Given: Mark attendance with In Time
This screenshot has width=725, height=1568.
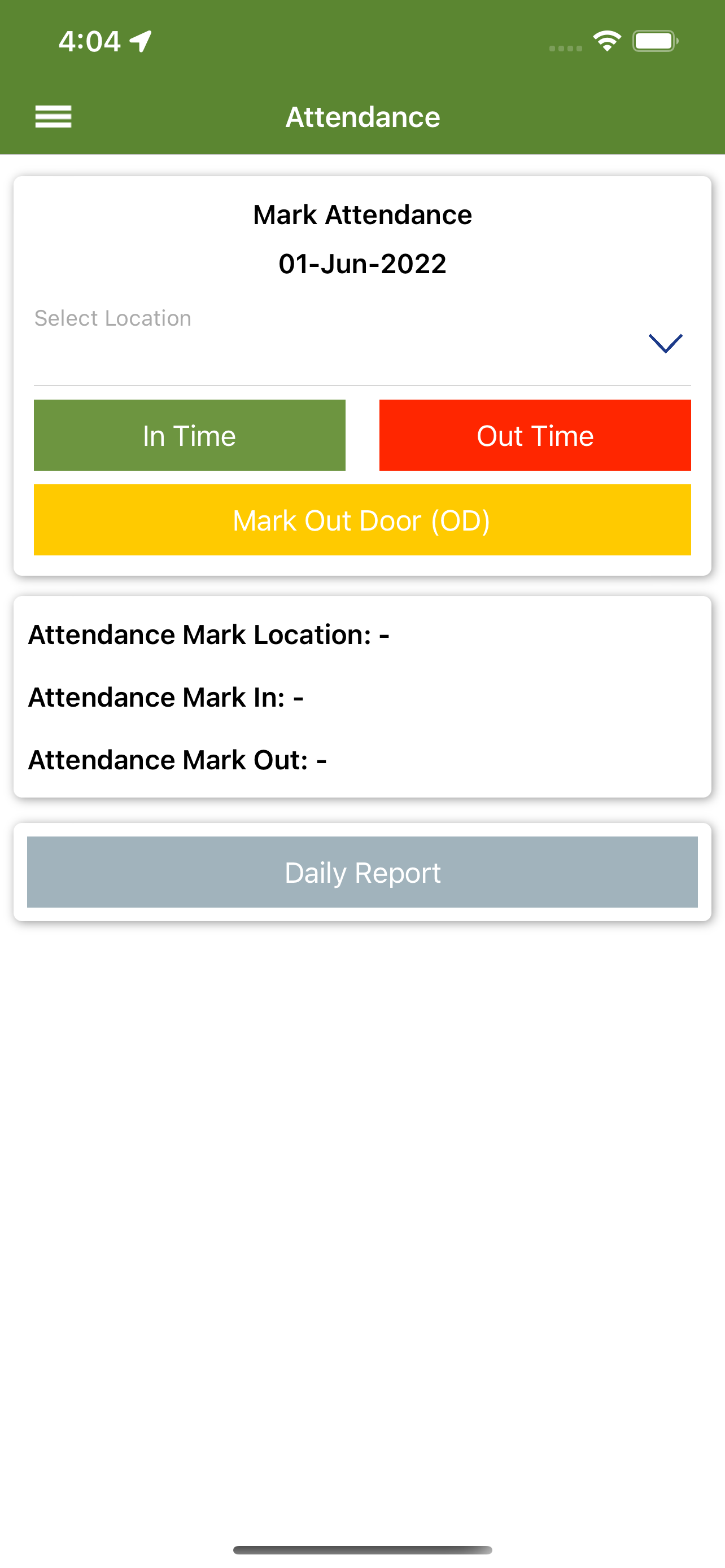Looking at the screenshot, I should click(x=189, y=435).
